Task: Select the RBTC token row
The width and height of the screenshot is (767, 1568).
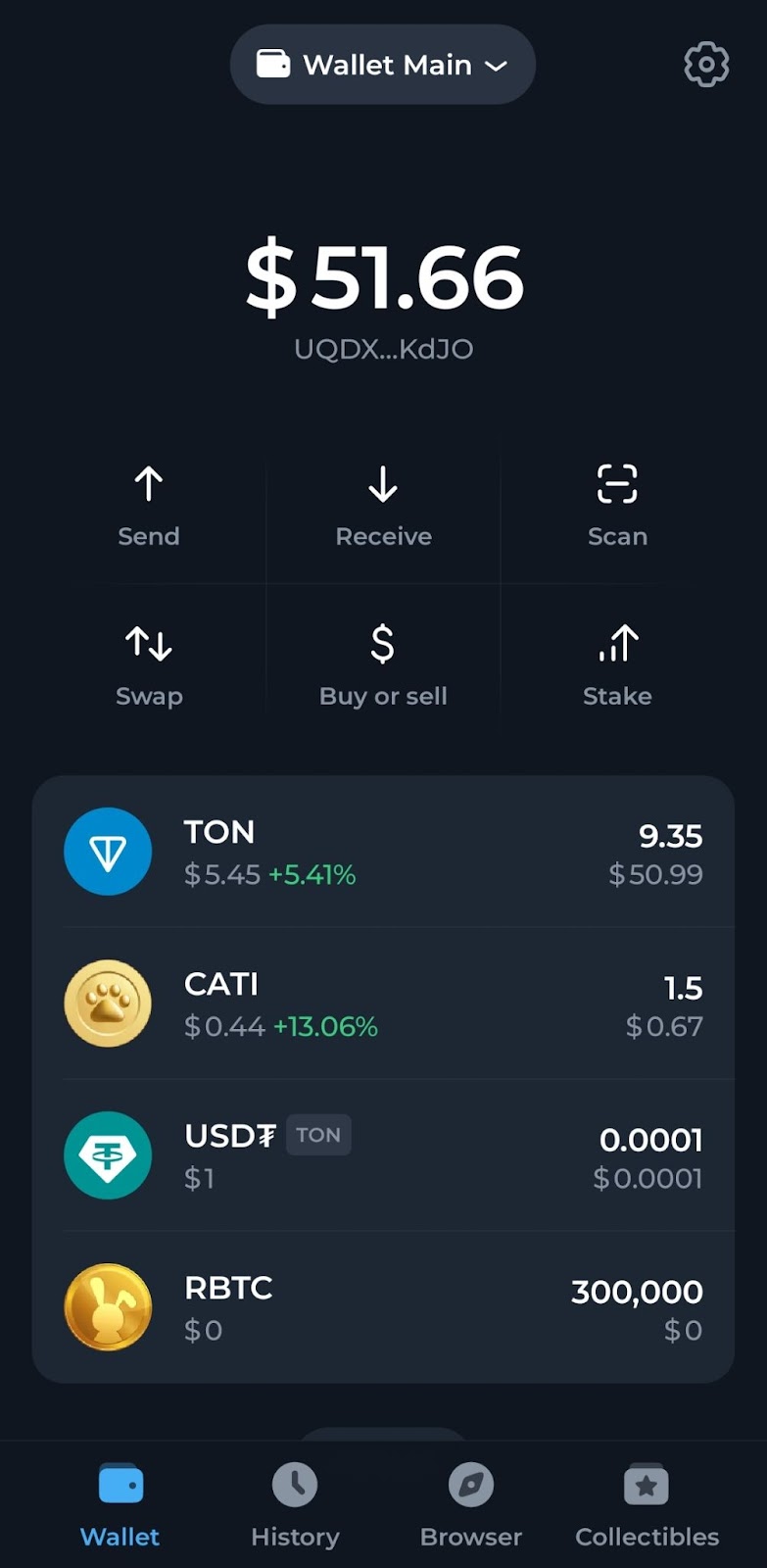Action: point(383,1307)
